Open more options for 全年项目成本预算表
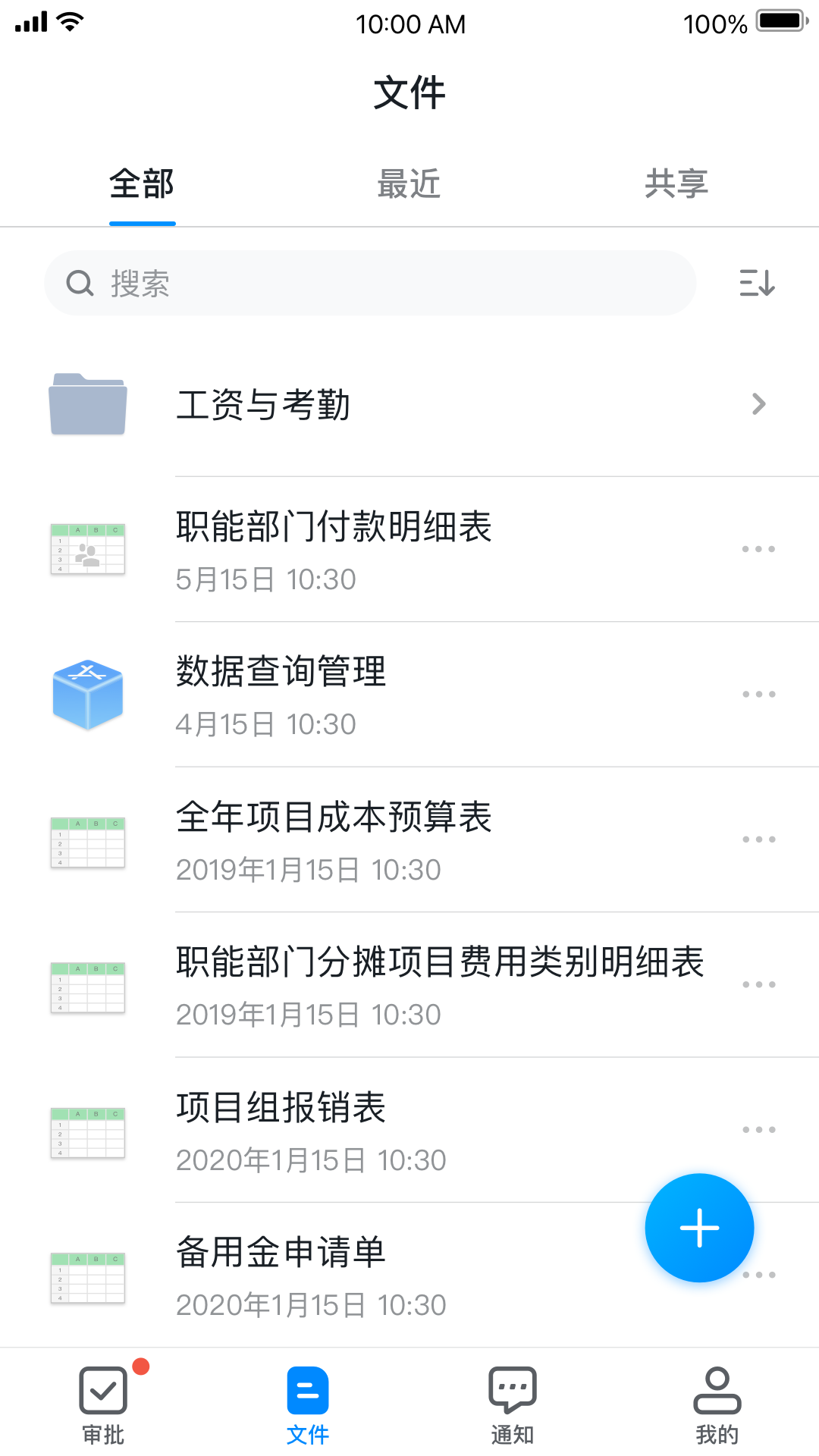Viewport: 819px width, 1456px height. [x=758, y=839]
